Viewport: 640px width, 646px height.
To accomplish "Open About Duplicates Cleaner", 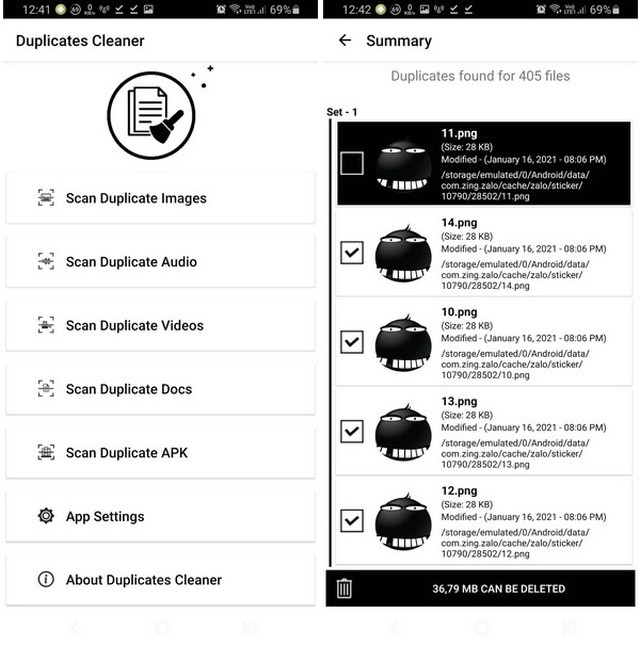I will coord(160,580).
